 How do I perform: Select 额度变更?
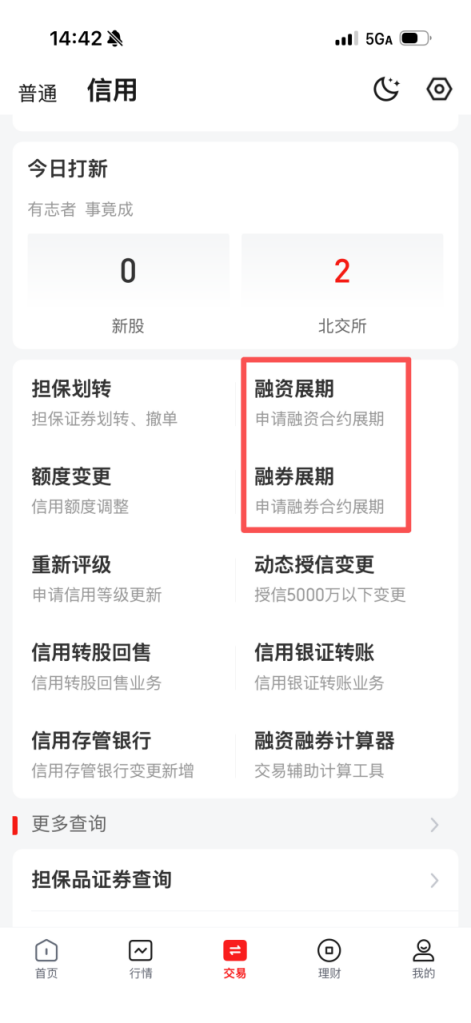(124, 491)
